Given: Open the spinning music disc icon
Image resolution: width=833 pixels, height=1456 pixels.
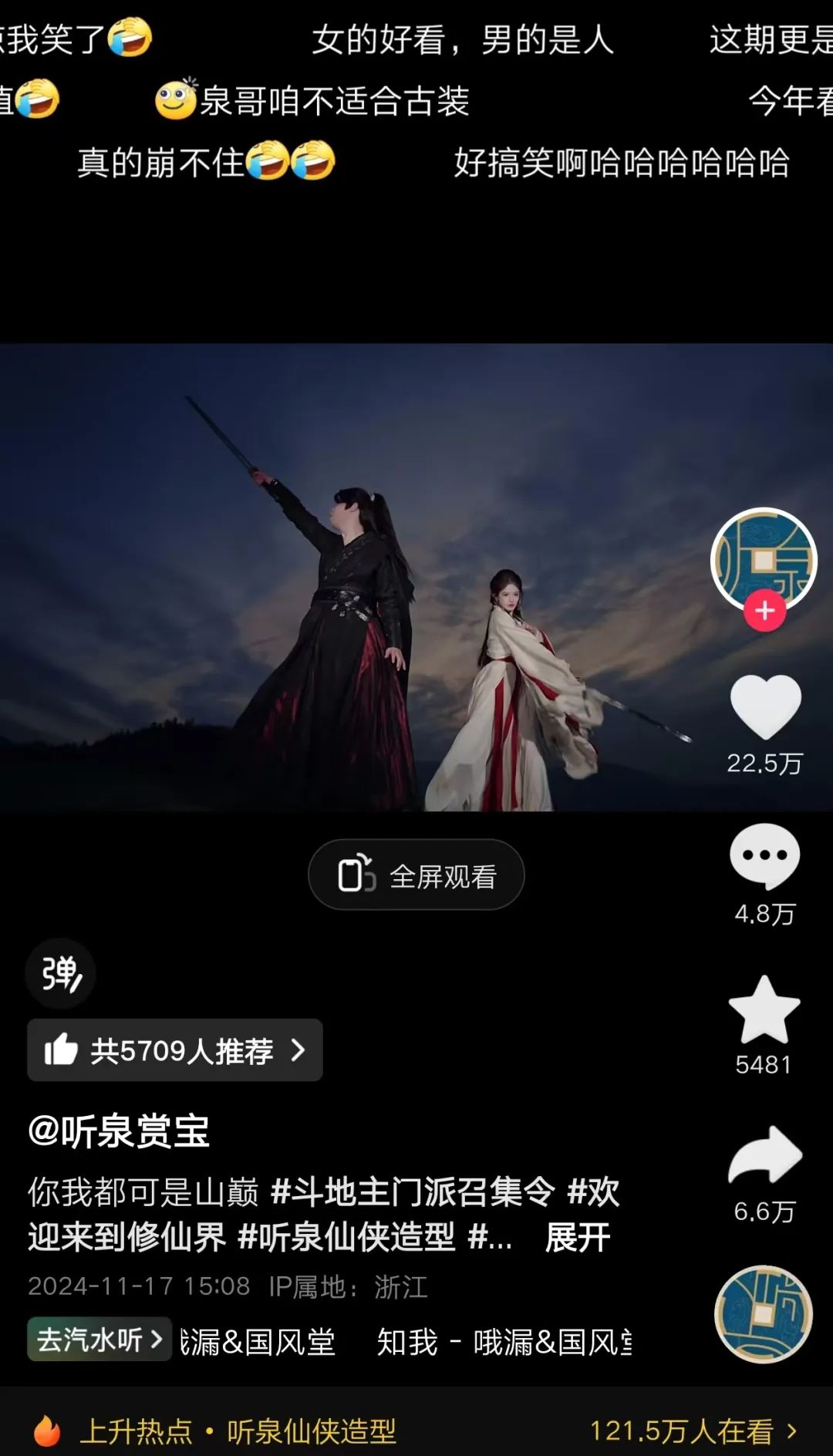Looking at the screenshot, I should [x=764, y=1314].
